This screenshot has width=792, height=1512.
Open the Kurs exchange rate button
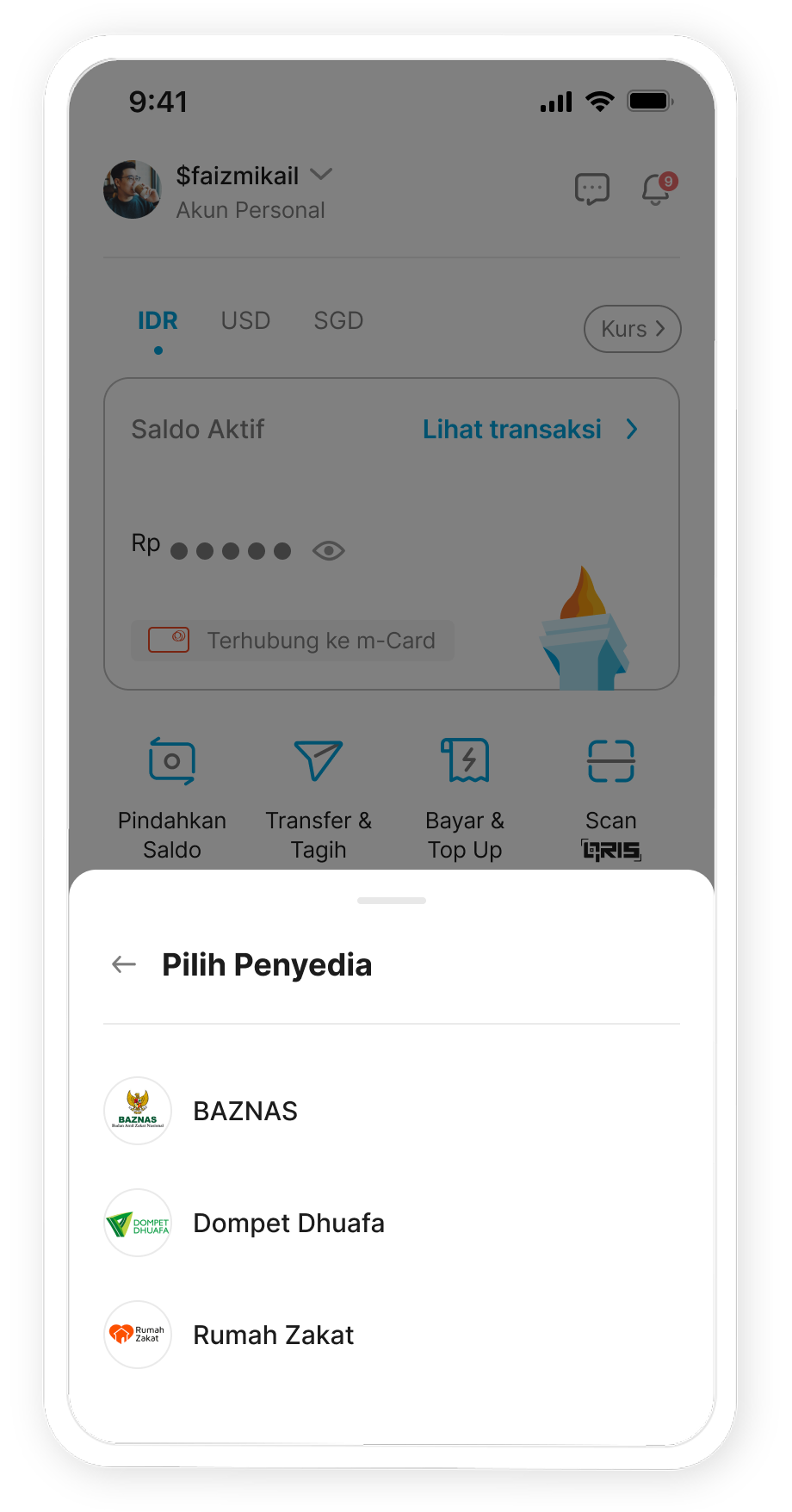point(632,329)
